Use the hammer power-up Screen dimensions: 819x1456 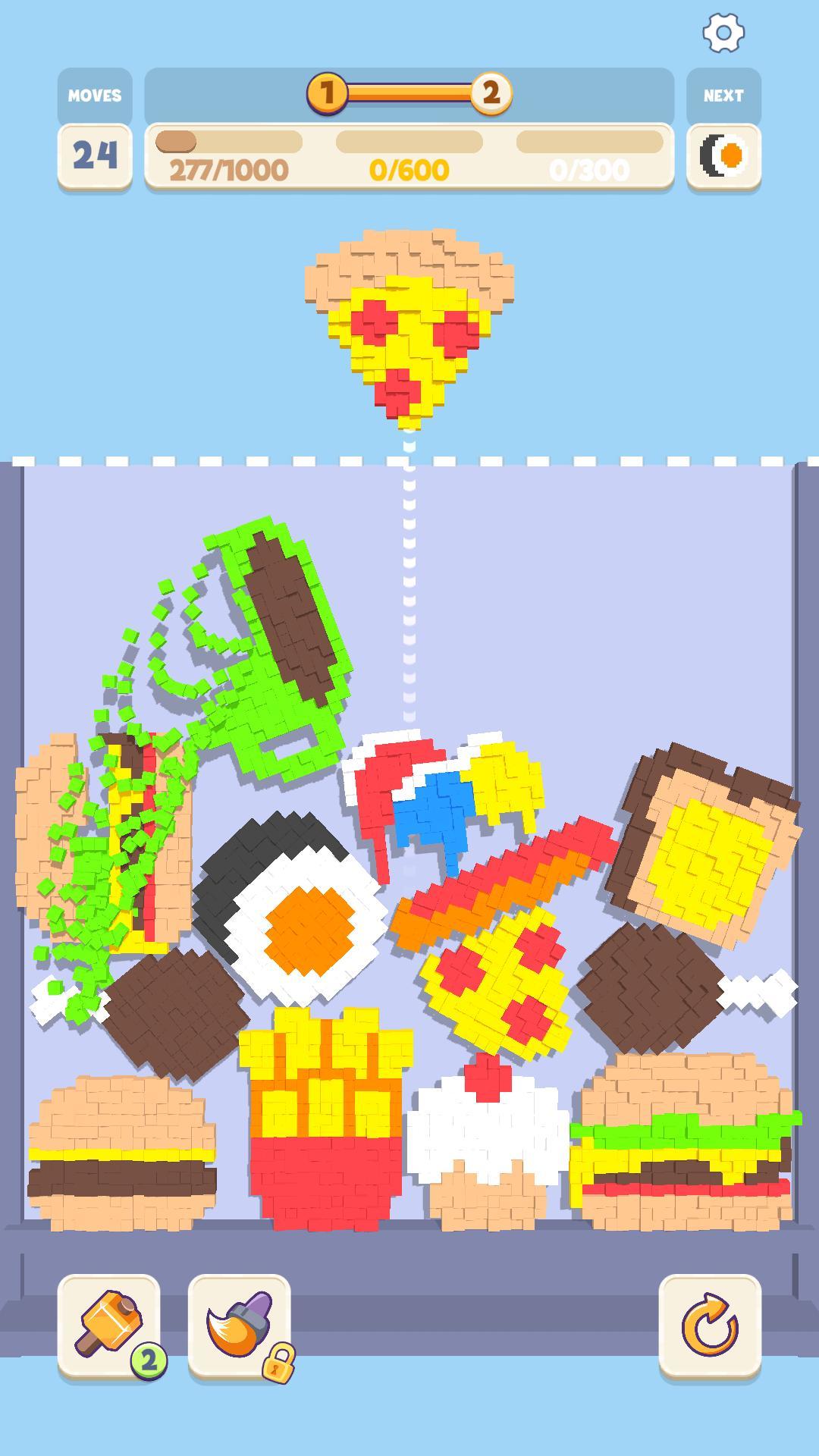coord(108,1326)
